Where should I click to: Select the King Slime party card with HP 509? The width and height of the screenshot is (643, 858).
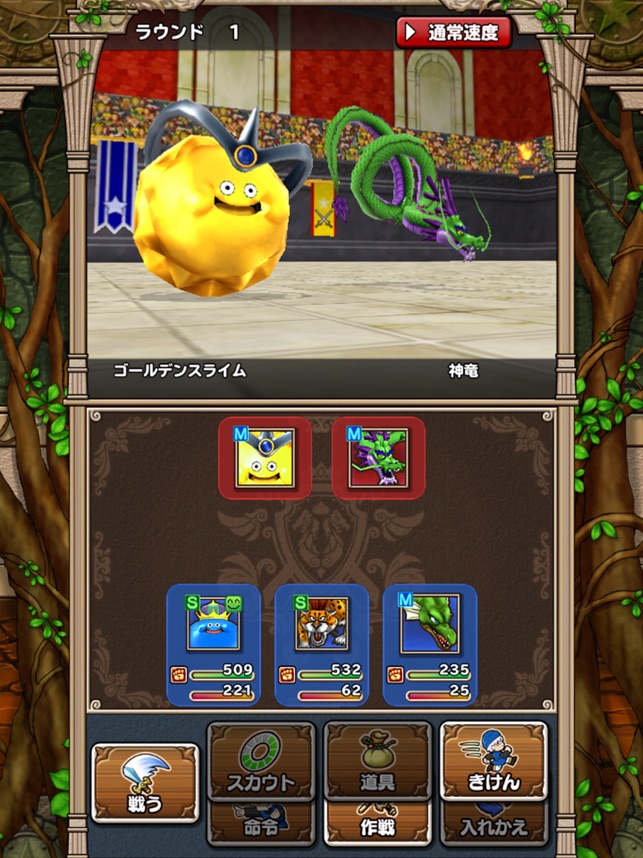pyautogui.click(x=214, y=645)
